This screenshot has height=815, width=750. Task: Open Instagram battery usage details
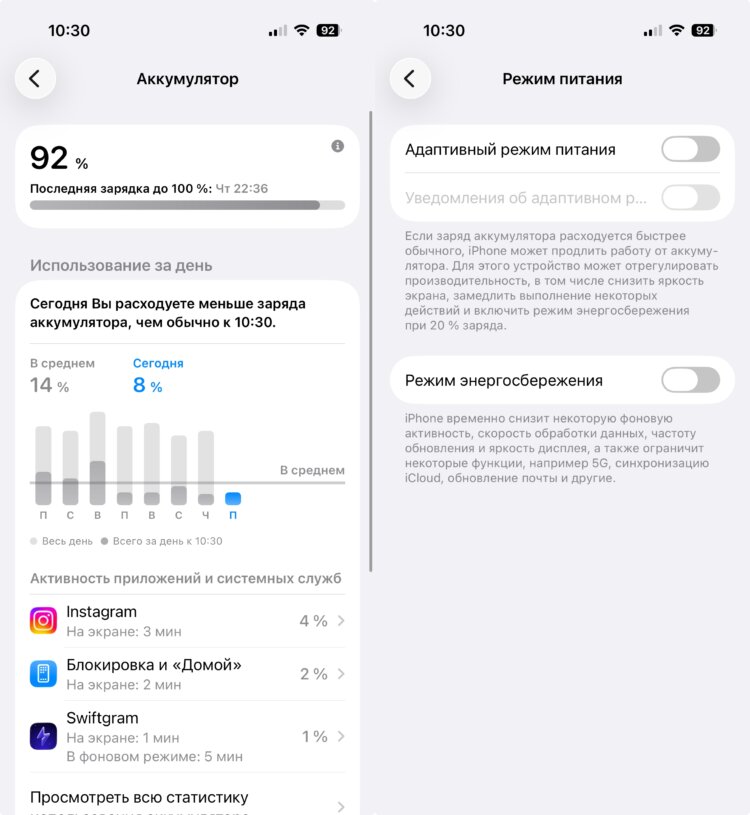(187, 621)
